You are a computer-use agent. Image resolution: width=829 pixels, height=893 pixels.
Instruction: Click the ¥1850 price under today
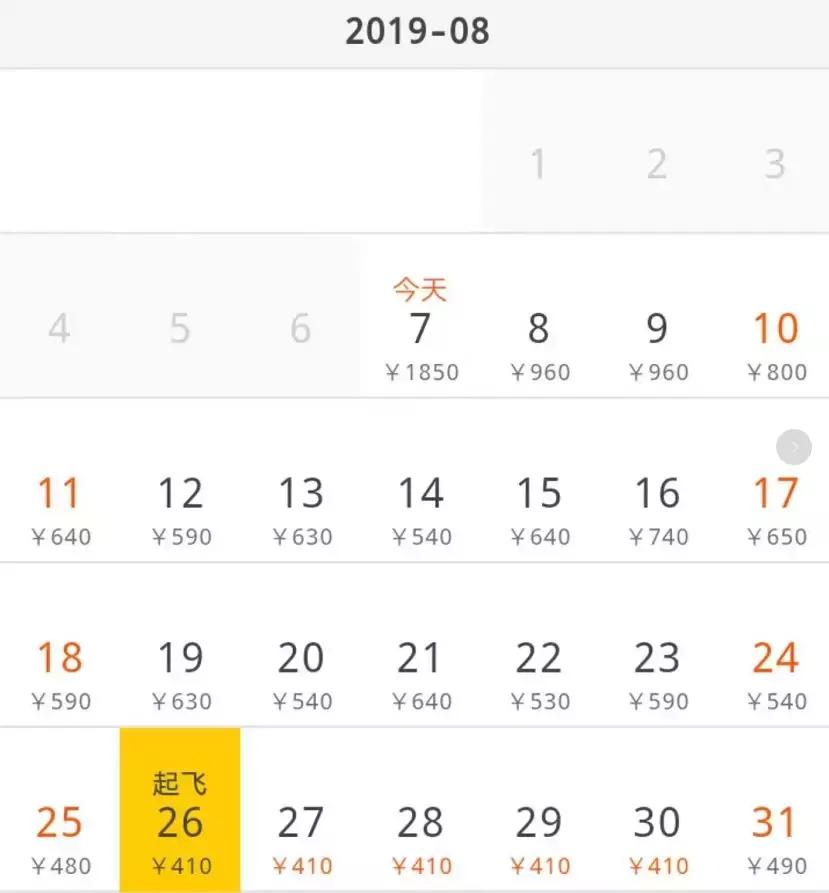420,371
